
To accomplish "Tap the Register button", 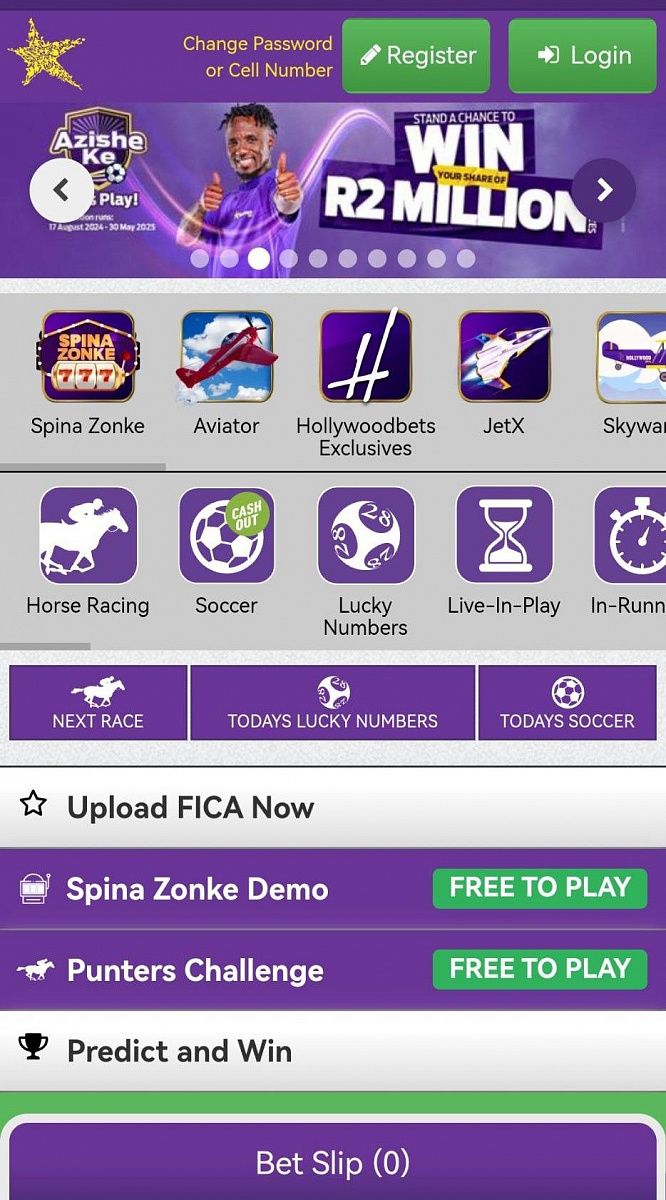I will (416, 55).
